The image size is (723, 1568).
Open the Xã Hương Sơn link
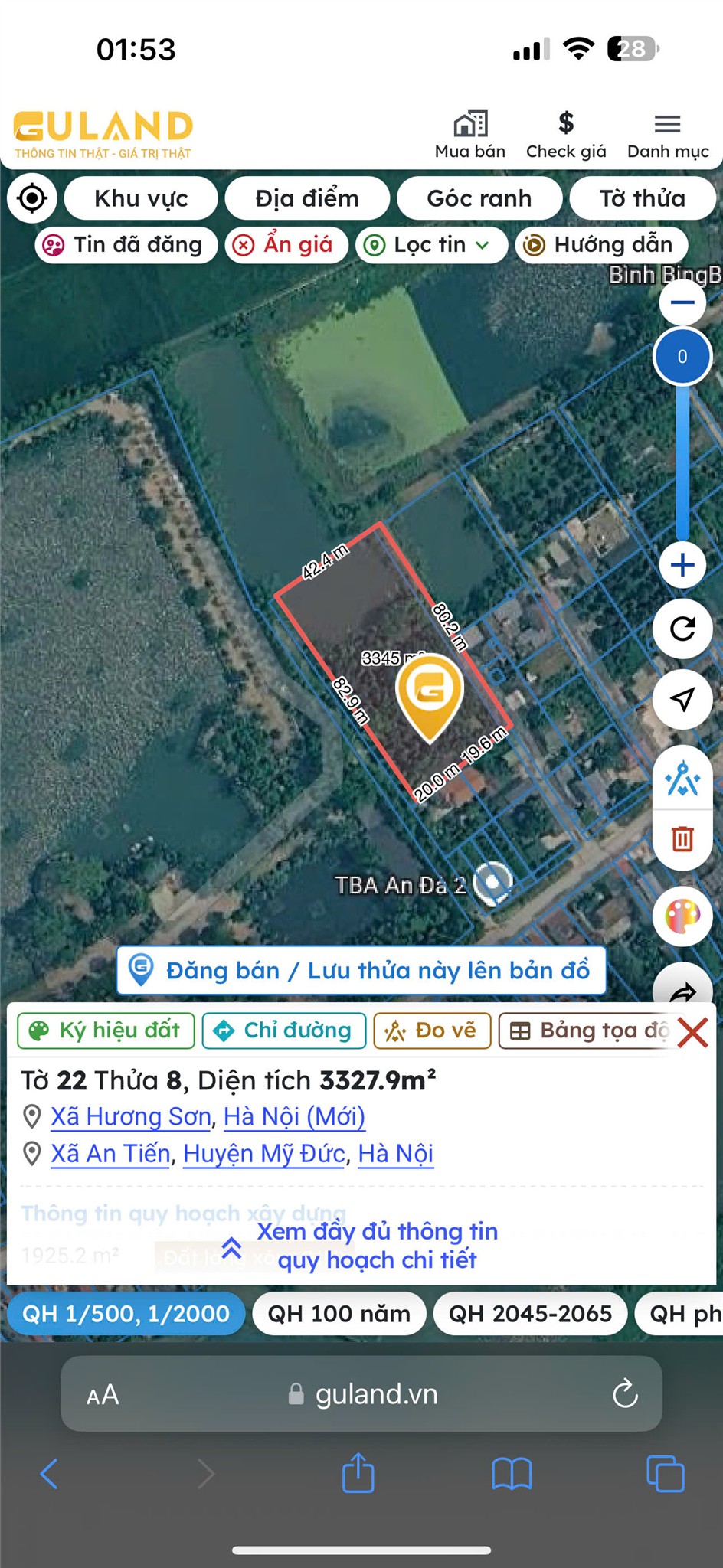[x=131, y=1117]
